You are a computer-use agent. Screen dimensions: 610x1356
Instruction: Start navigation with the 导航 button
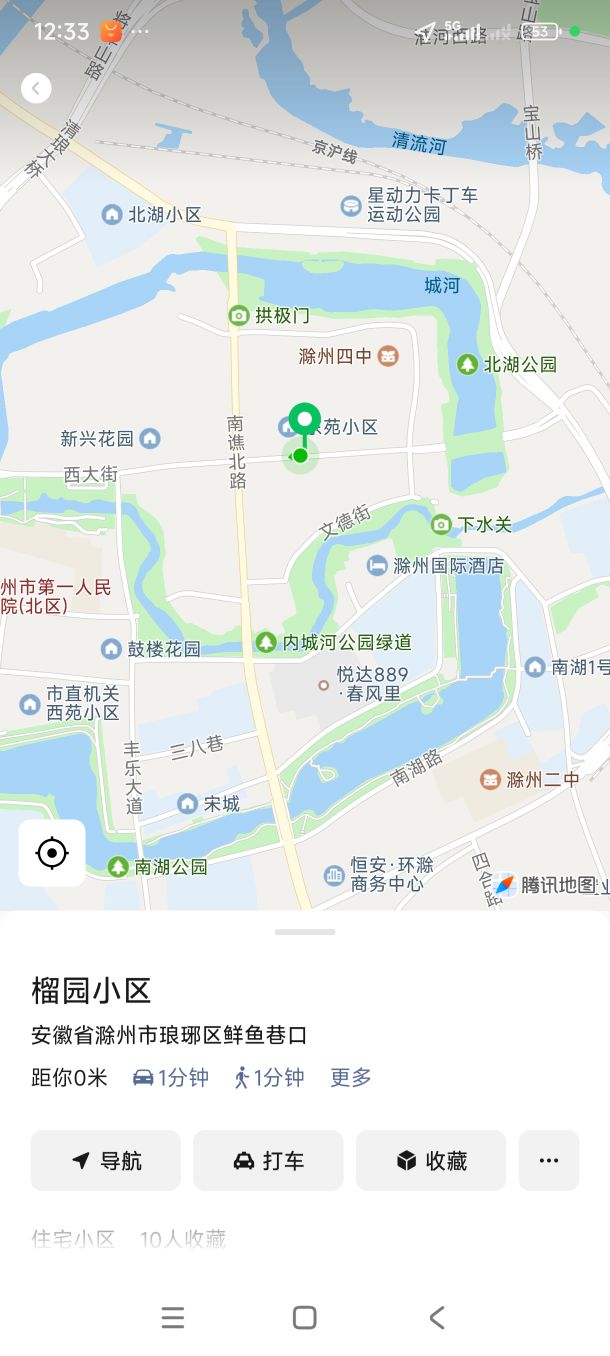pyautogui.click(x=106, y=1160)
